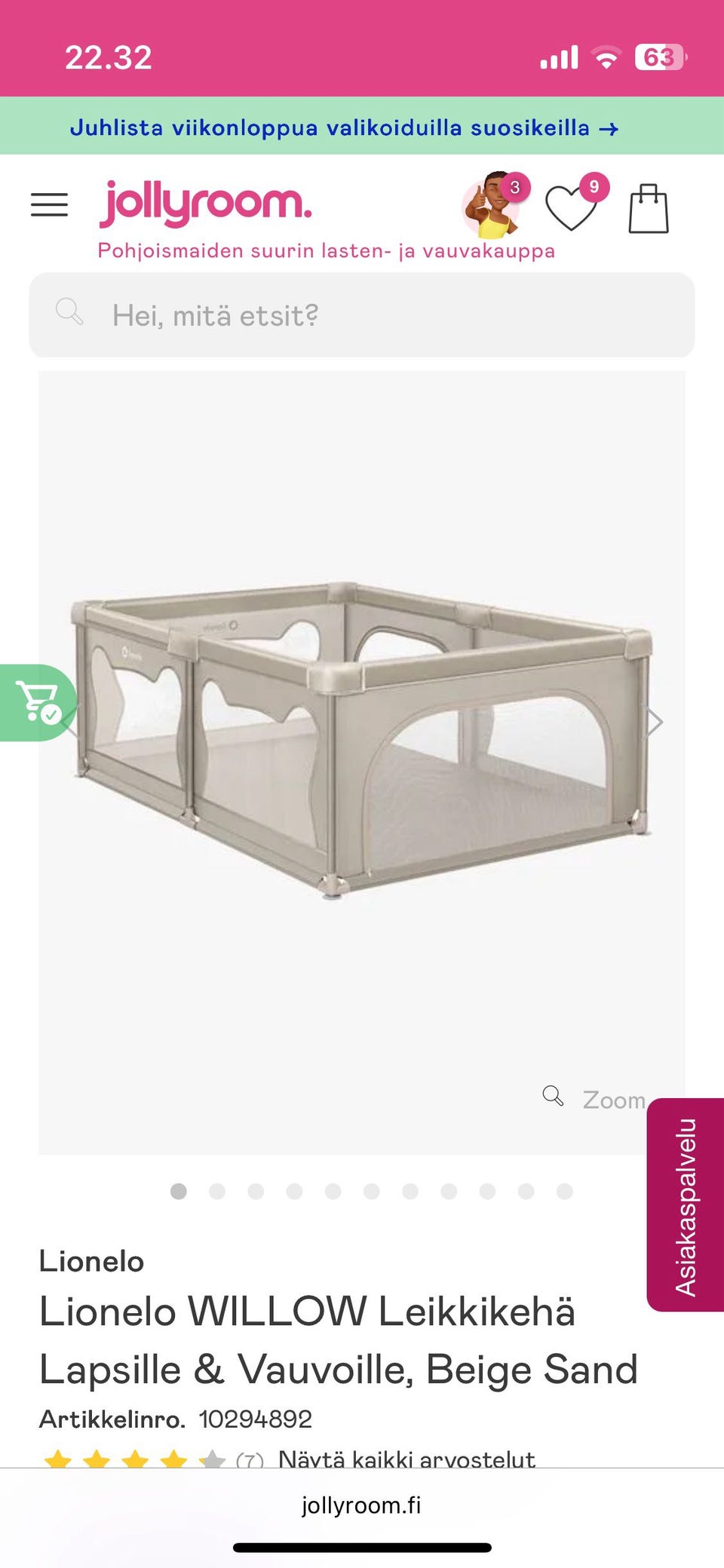Open the shopping bag
The image size is (724, 1568).
[649, 208]
